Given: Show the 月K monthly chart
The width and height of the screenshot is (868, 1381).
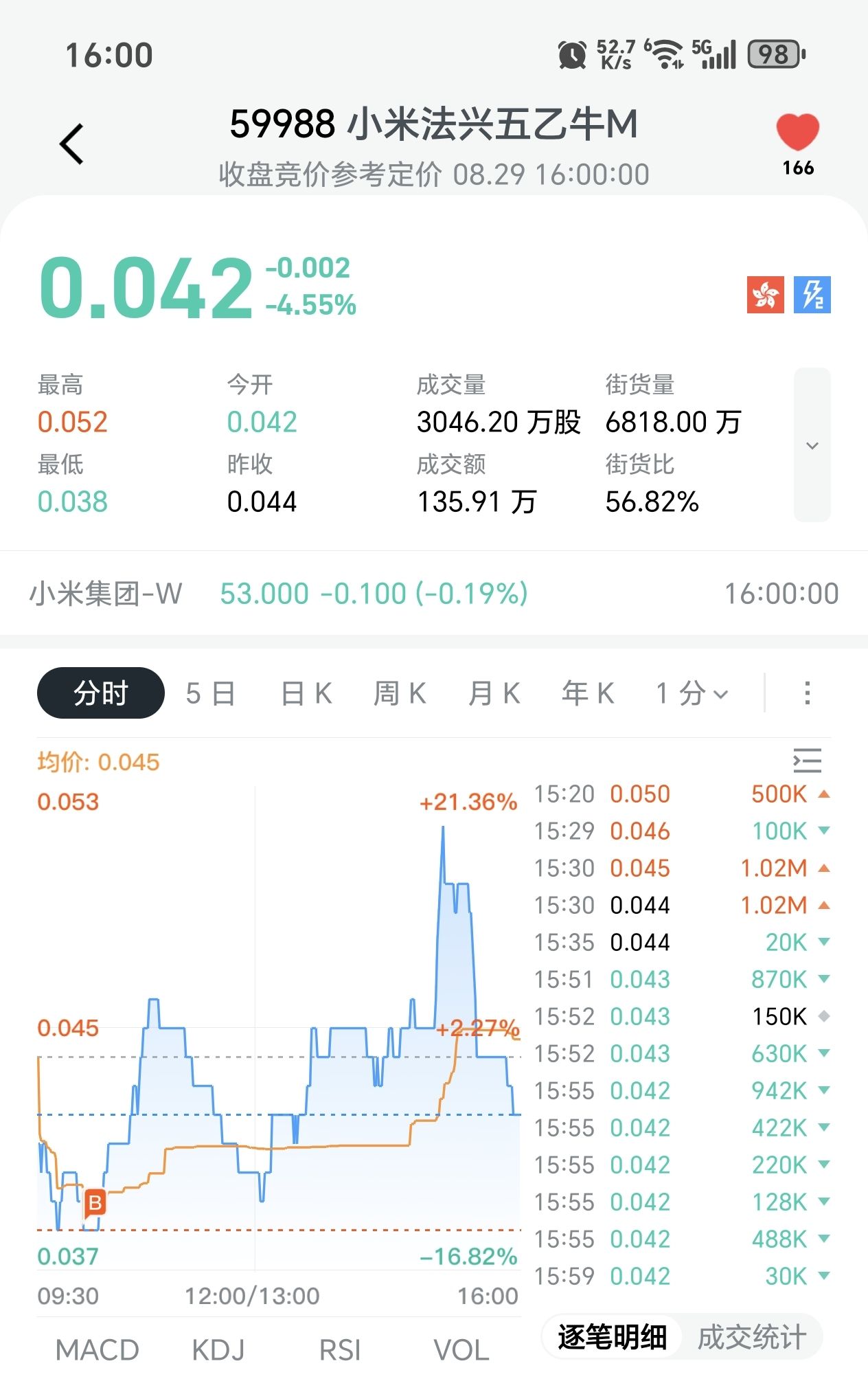Looking at the screenshot, I should [494, 693].
